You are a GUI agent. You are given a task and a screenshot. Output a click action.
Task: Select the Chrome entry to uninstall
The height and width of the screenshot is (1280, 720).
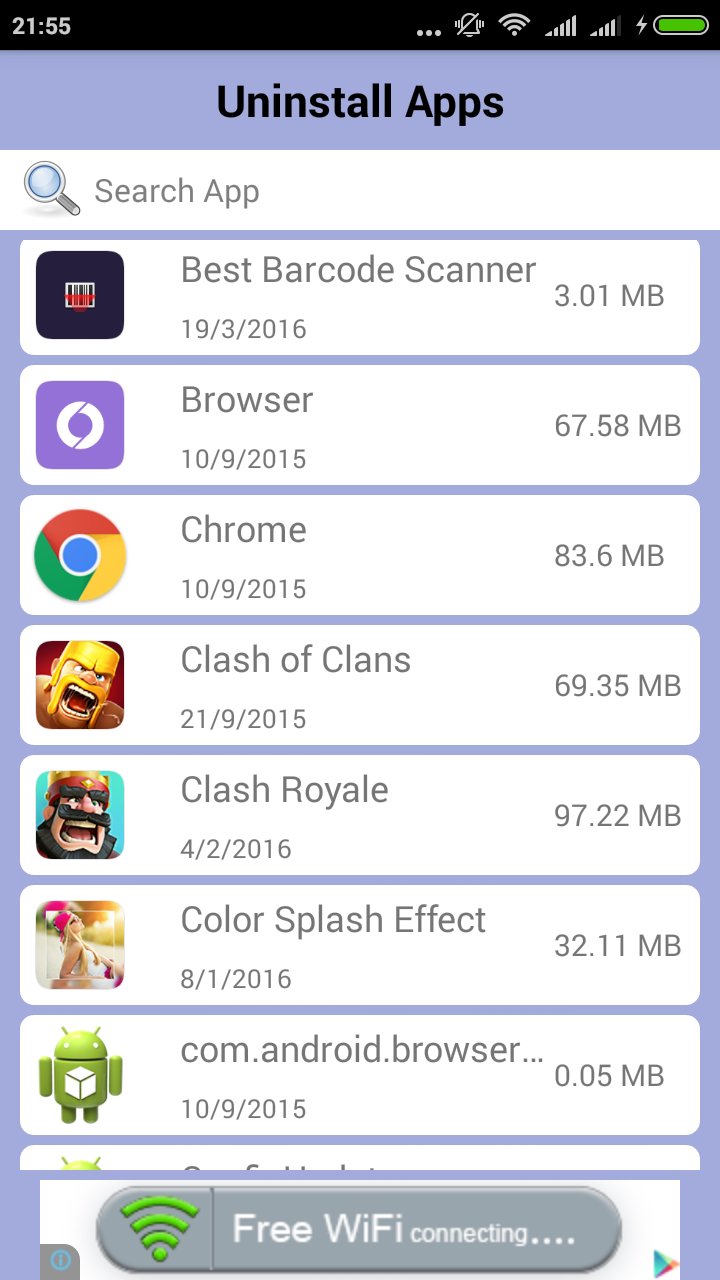(x=360, y=555)
